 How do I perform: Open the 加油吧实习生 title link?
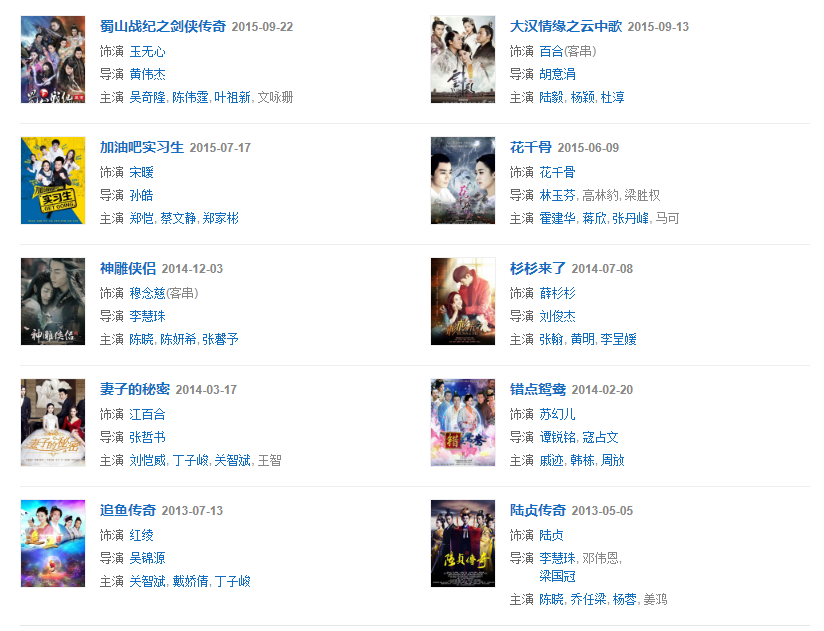coord(142,148)
